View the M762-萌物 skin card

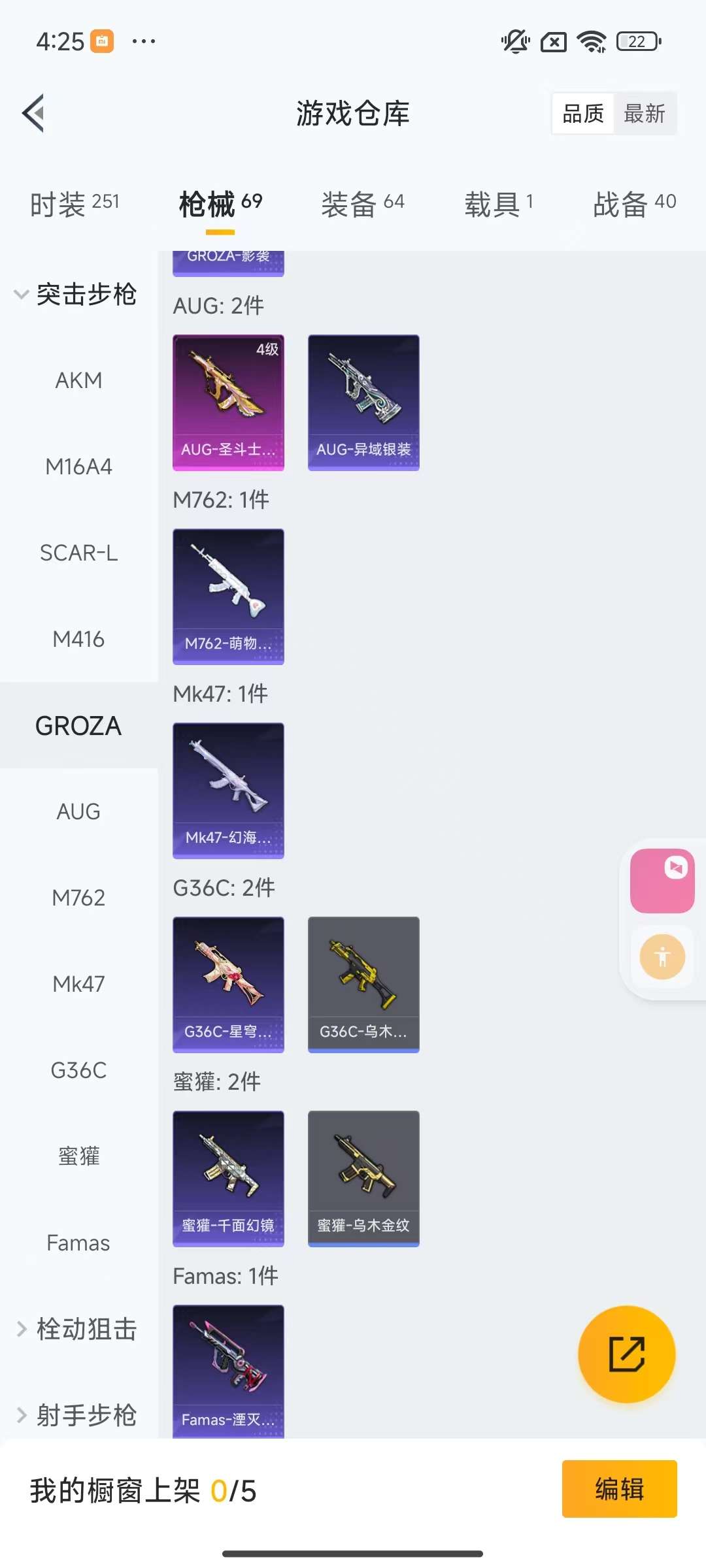click(228, 596)
